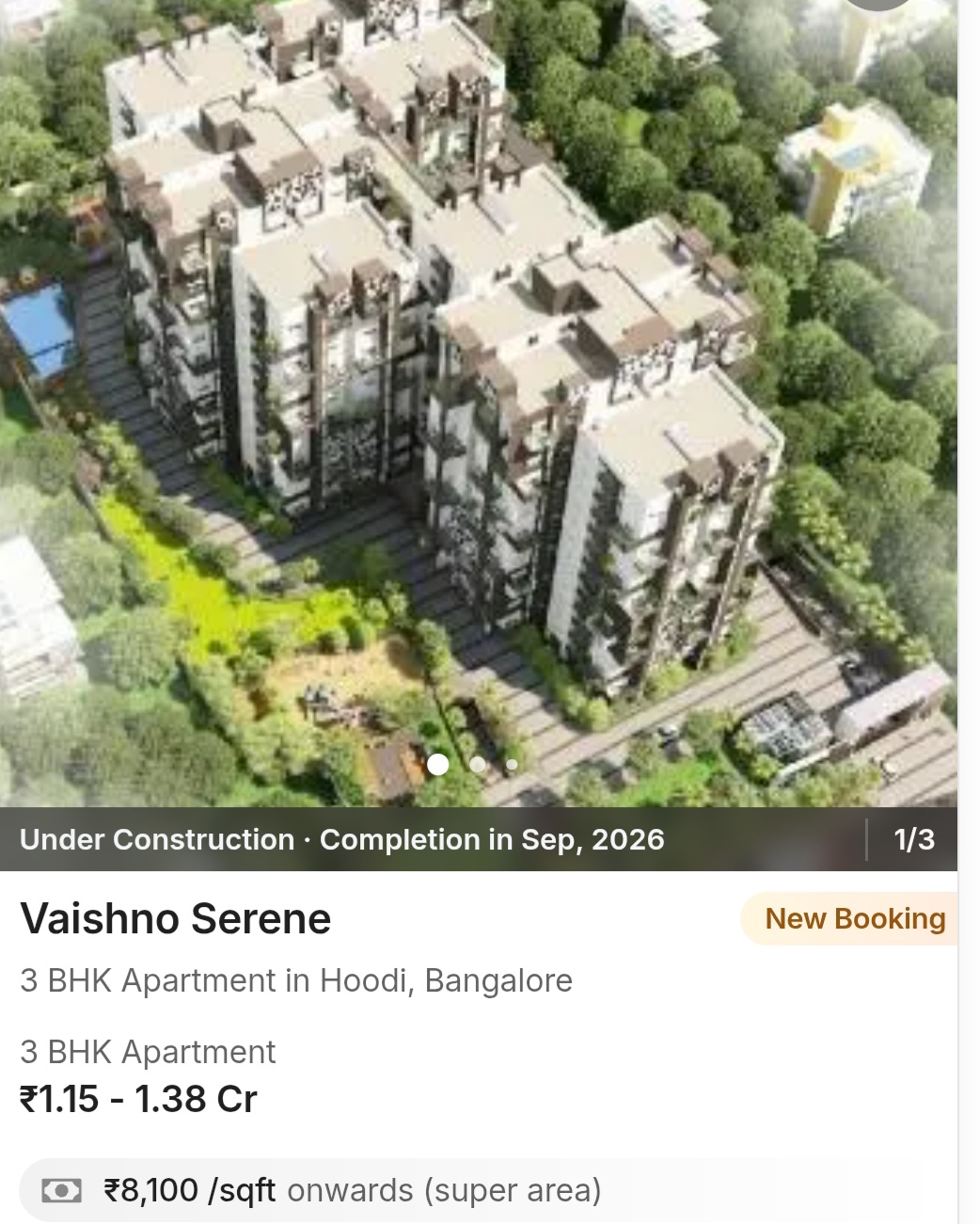Click Completion in Sep, 2026 text

point(491,839)
